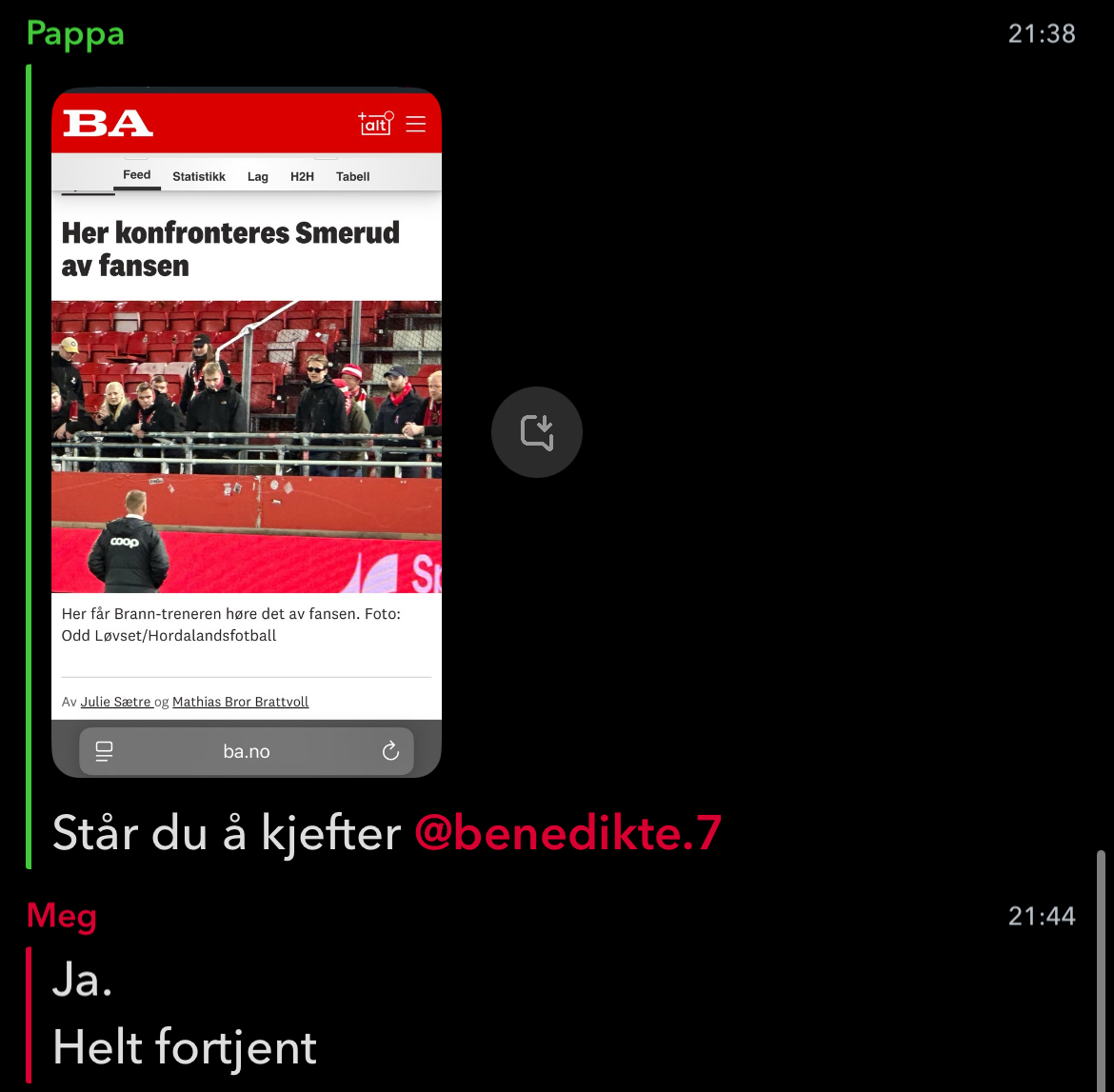Save Pappa's shared image to the chat
The width and height of the screenshot is (1114, 1092).
point(537,432)
